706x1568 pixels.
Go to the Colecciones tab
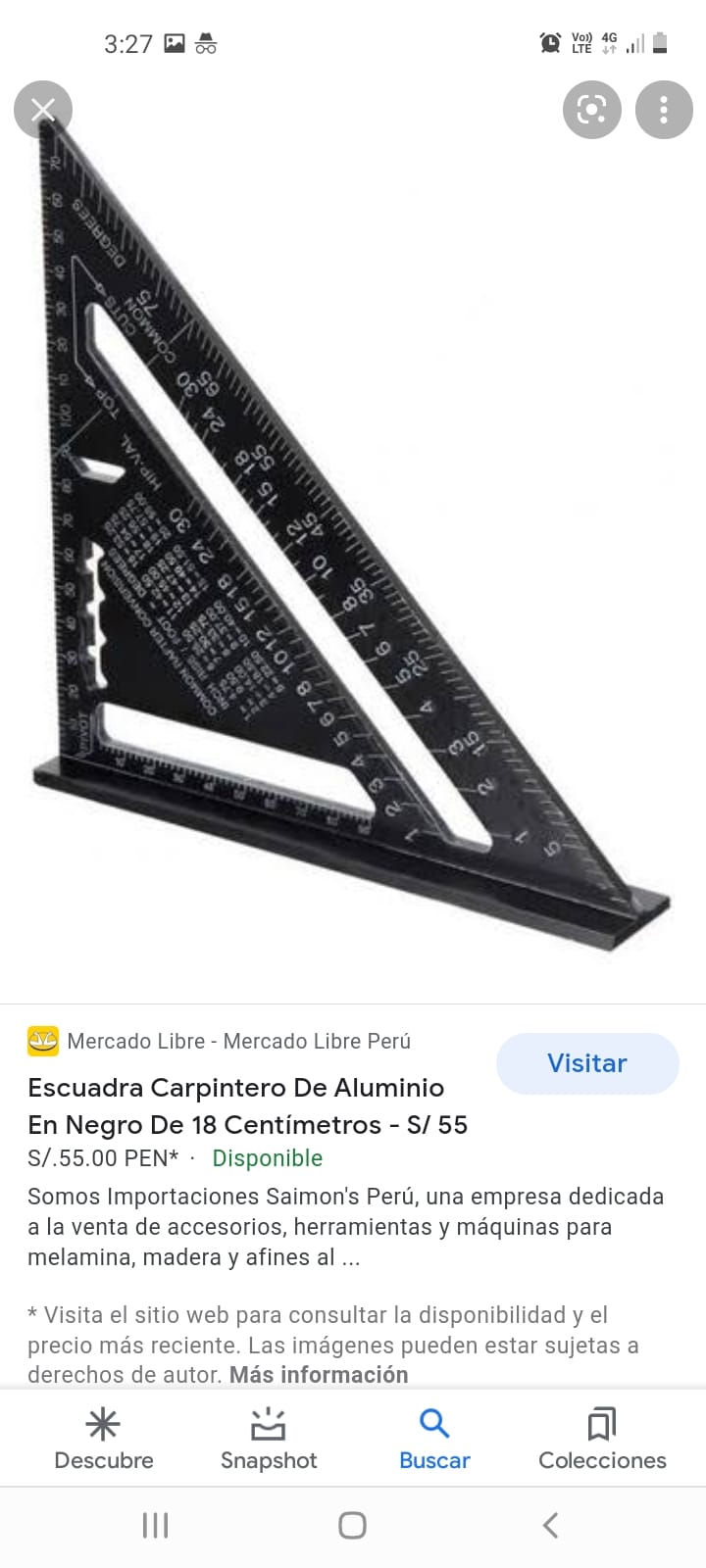602,1439
